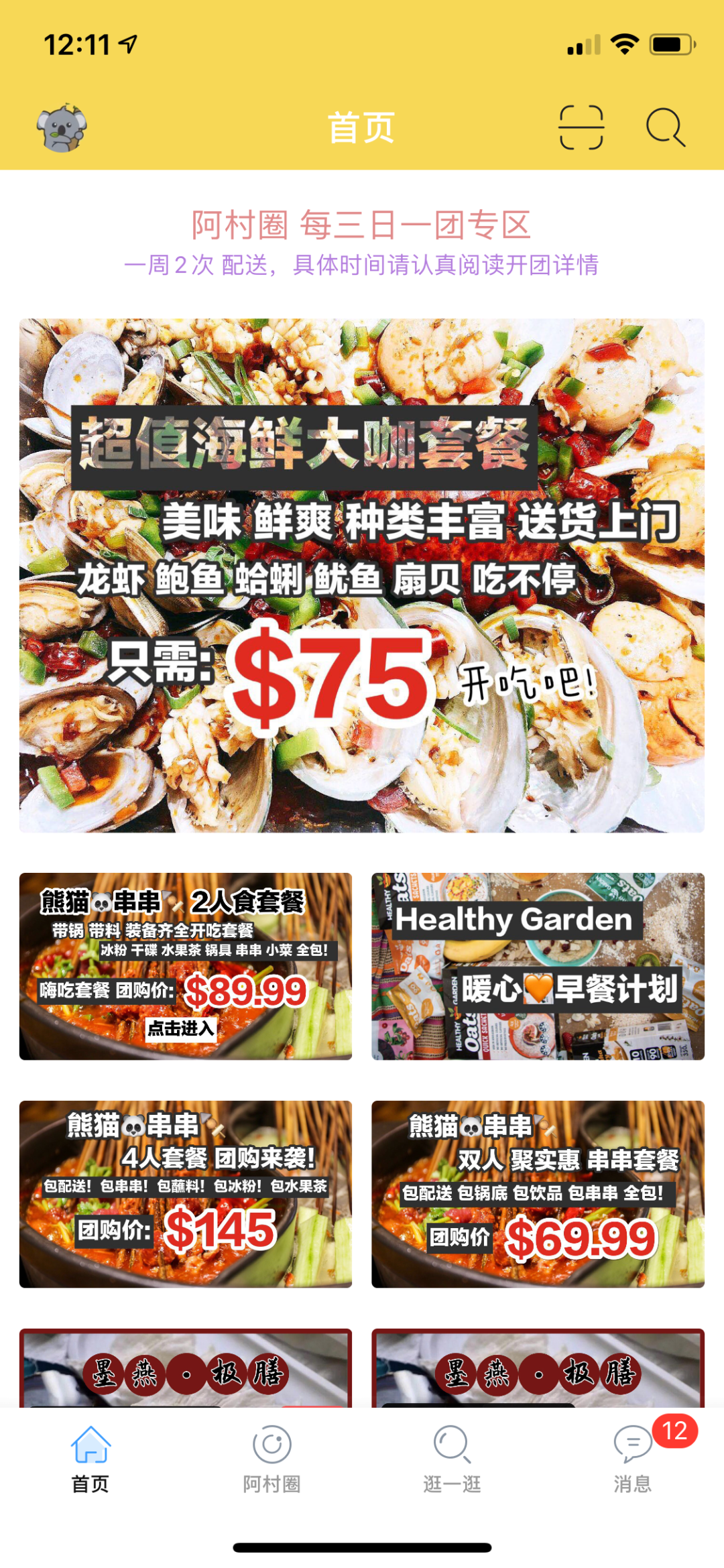Open the Healthy Garden breakfast plan card
Screen dimensions: 724x1568
[x=538, y=966]
